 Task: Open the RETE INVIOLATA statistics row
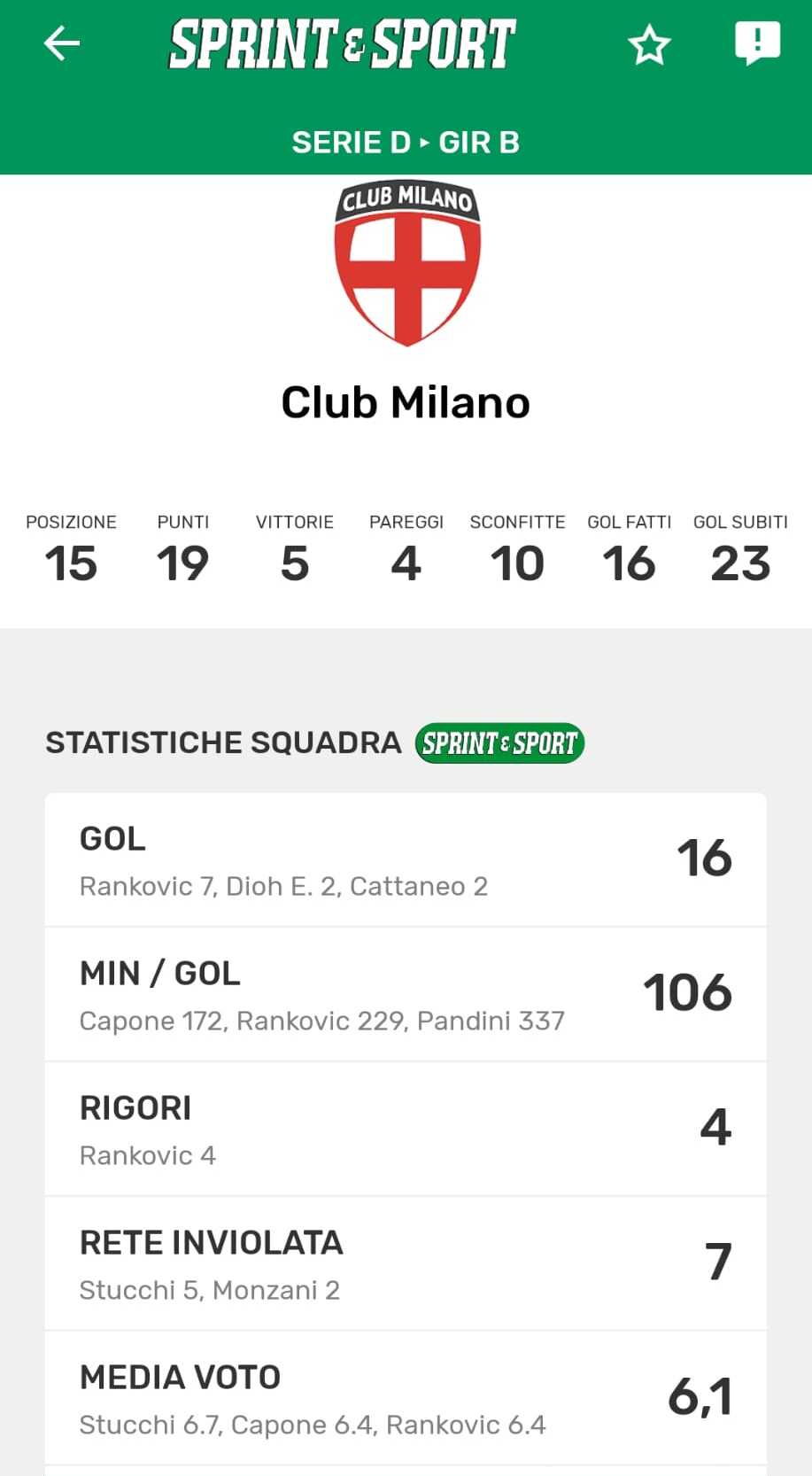[406, 1264]
